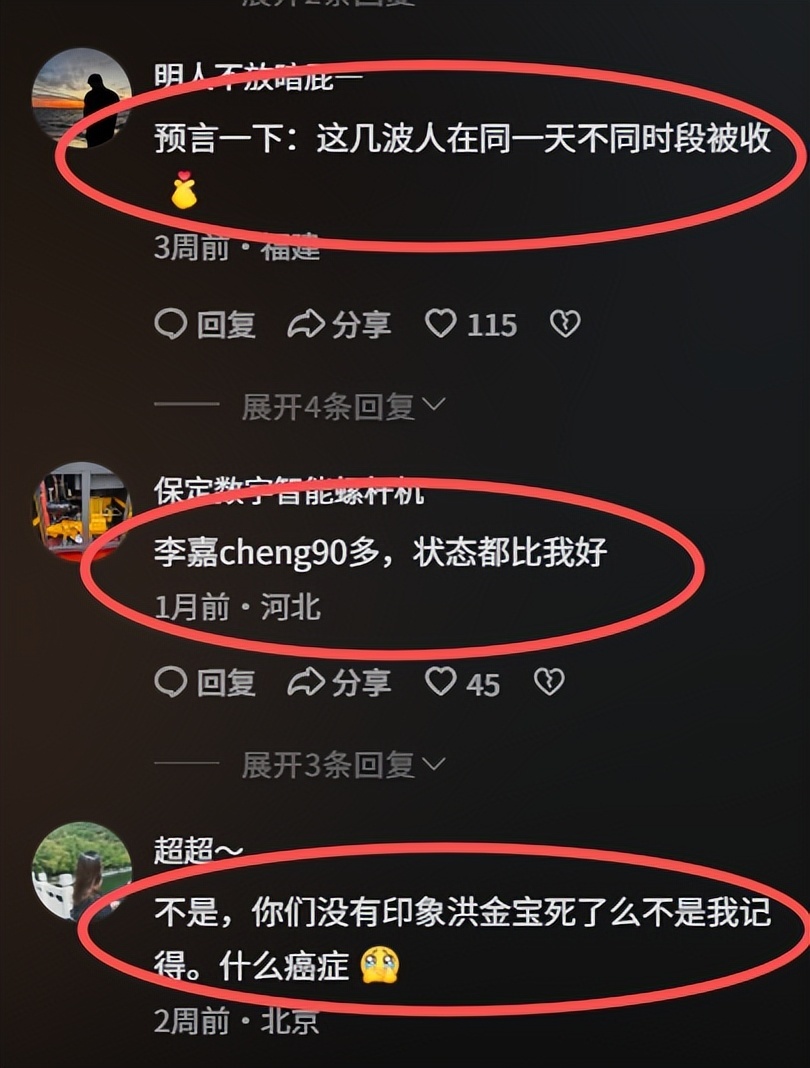
Task: Open username 超超~ profile
Action: (x=198, y=851)
